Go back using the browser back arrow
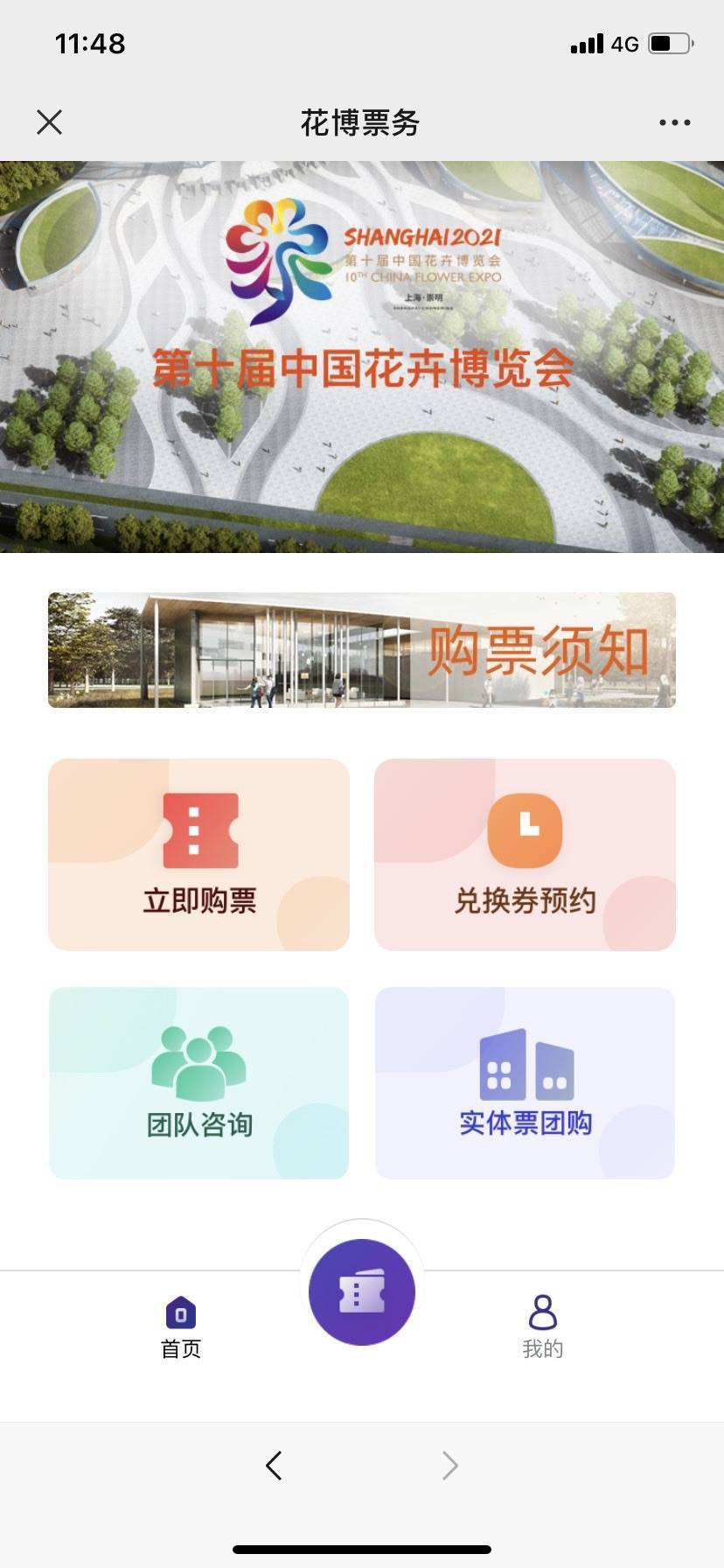 [x=274, y=1465]
